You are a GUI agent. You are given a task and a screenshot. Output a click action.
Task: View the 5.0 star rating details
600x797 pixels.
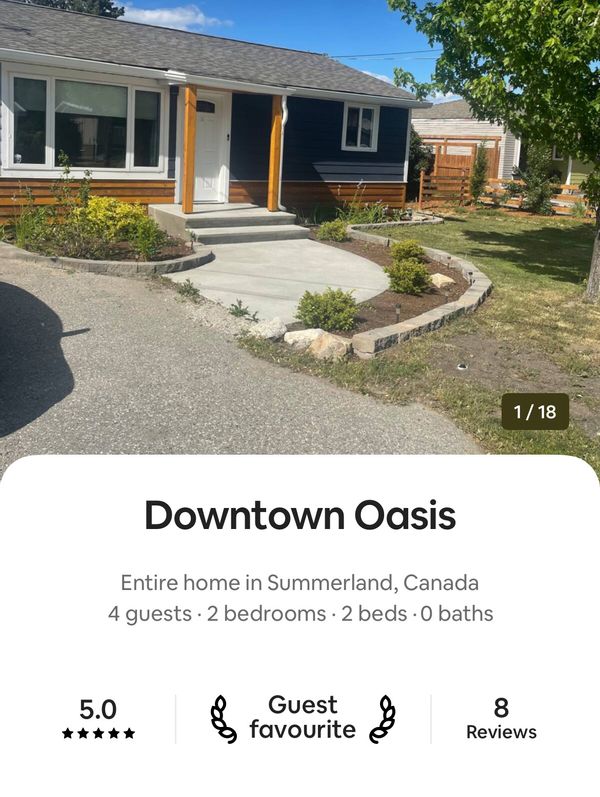pos(98,719)
